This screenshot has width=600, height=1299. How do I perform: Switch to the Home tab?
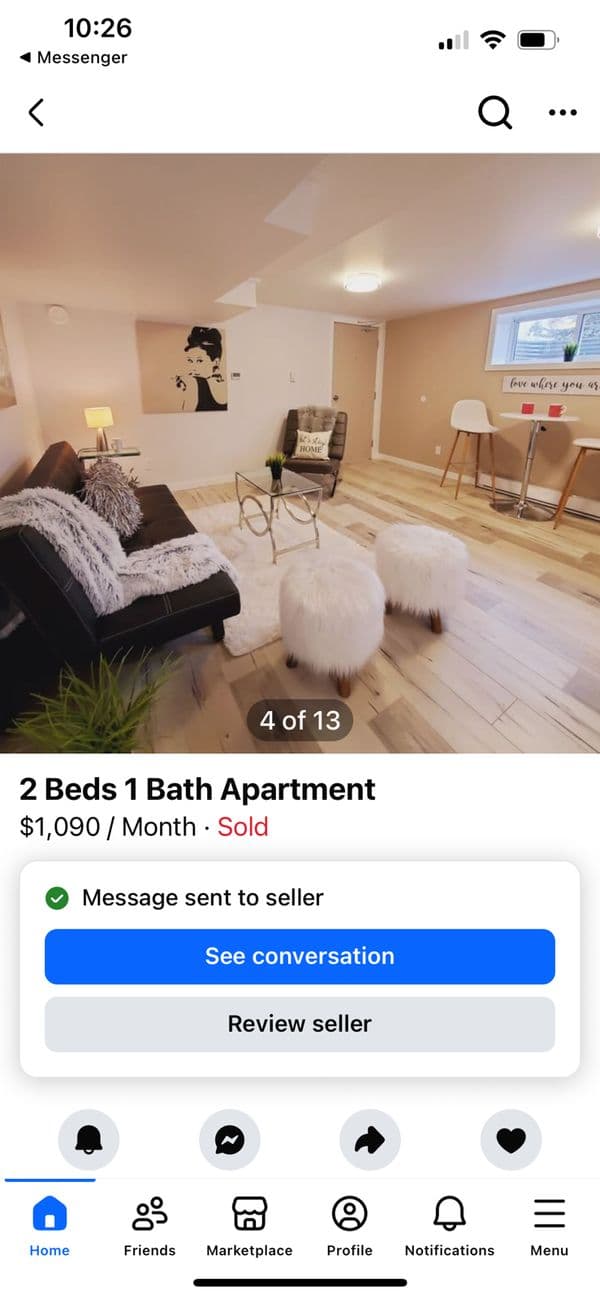[50, 1227]
